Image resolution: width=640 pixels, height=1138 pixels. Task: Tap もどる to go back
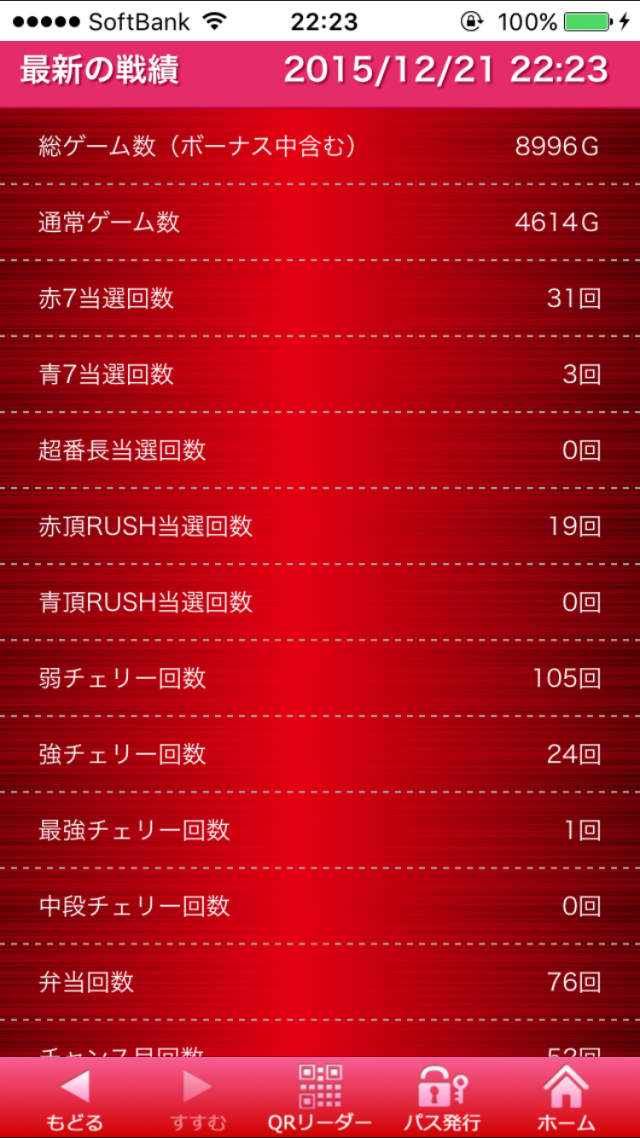pos(74,1097)
